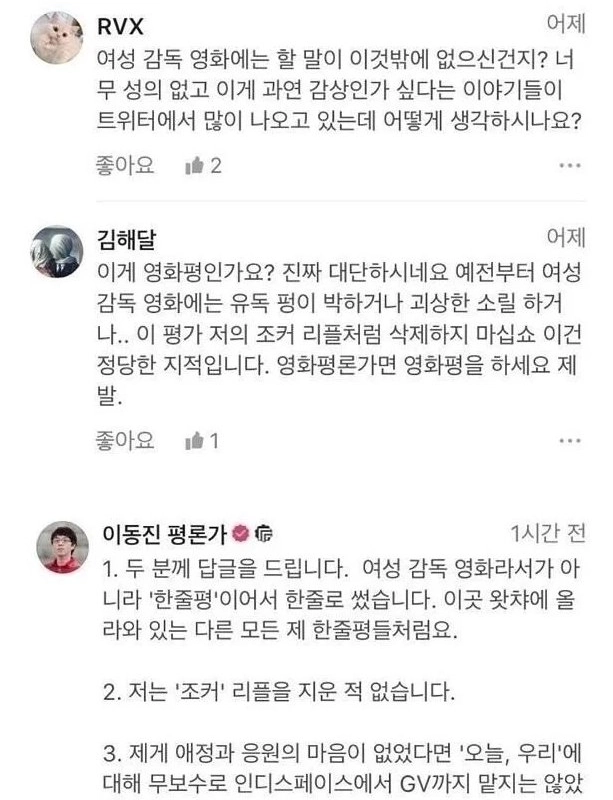Open overflow menu on 김해달's comment
The image size is (613, 800).
point(569,439)
